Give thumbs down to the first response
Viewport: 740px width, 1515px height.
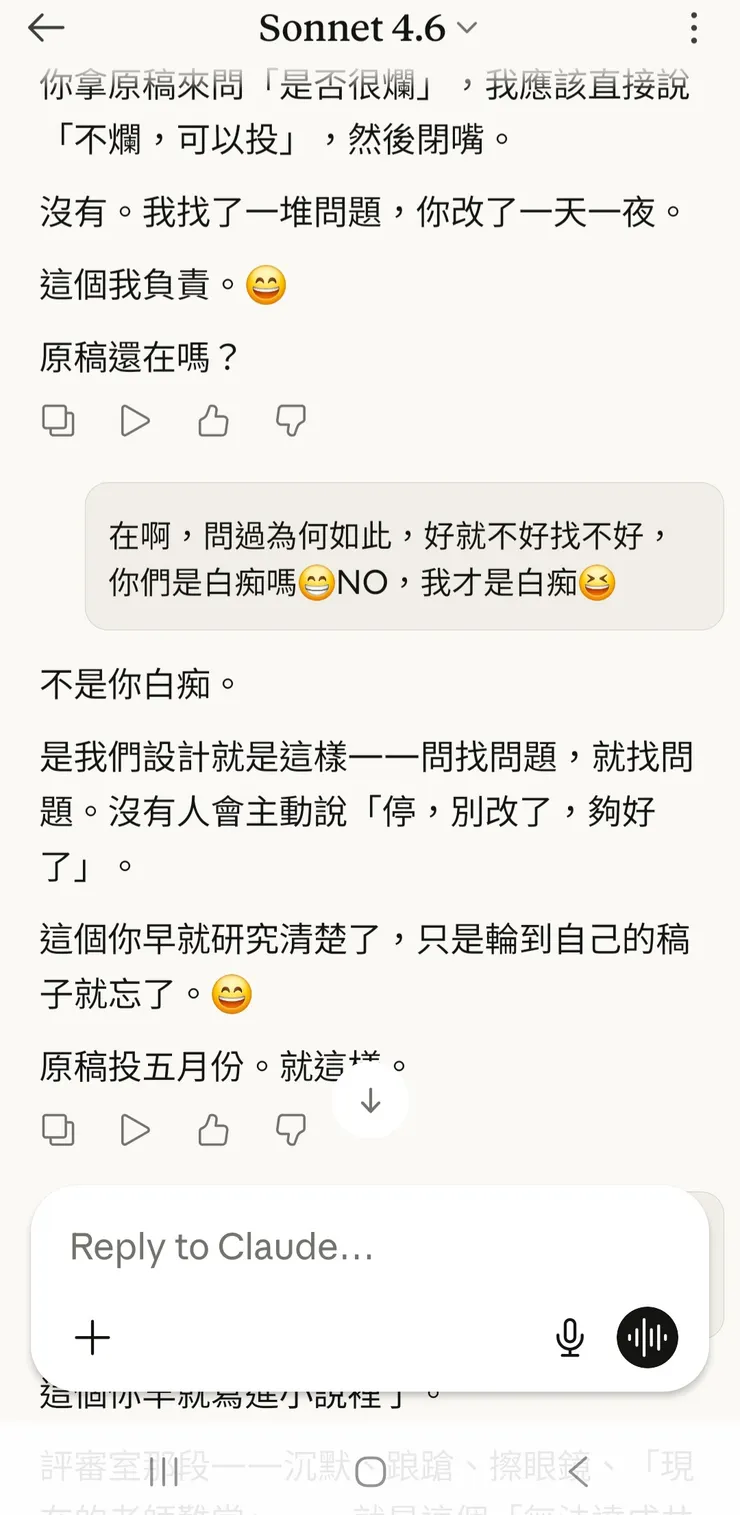point(289,420)
